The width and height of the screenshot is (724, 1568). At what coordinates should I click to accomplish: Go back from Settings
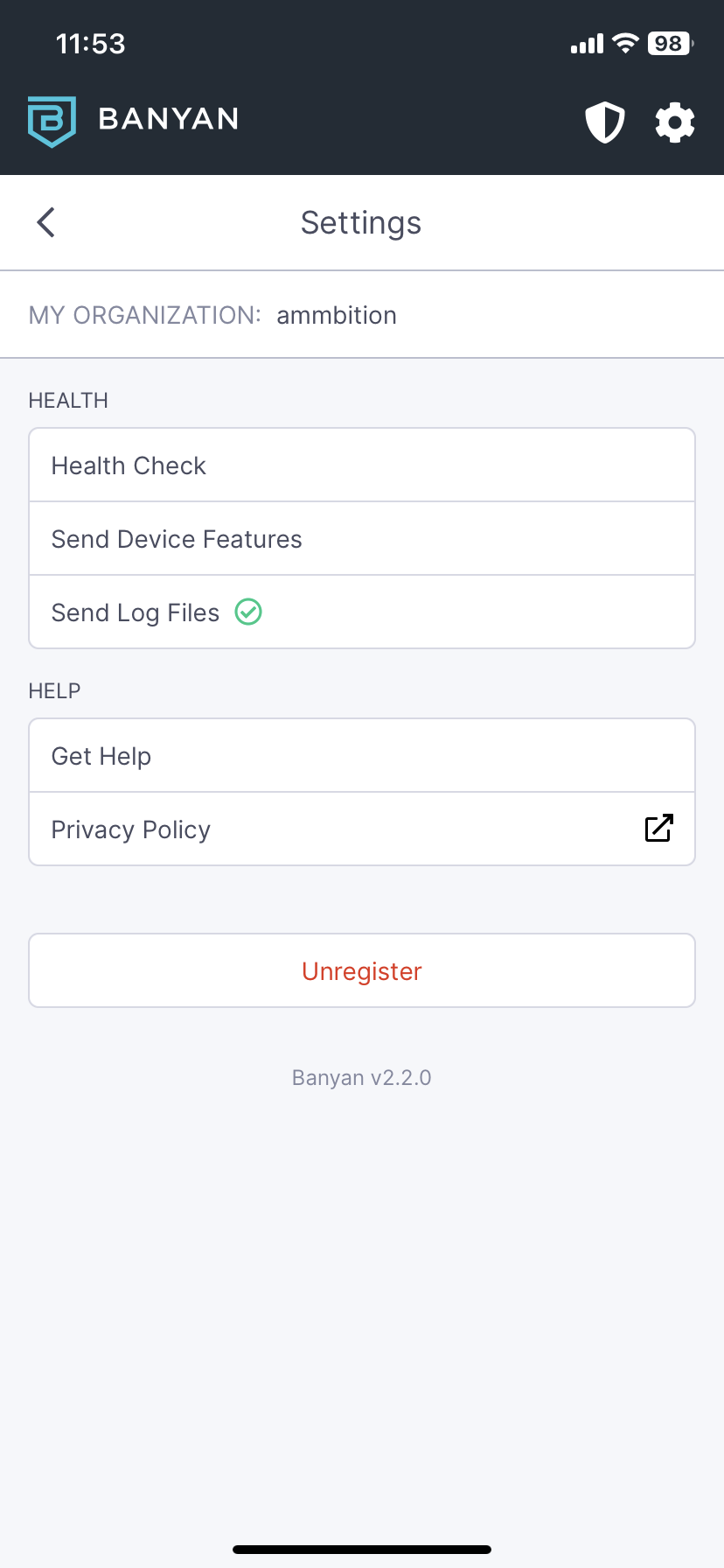[46, 222]
